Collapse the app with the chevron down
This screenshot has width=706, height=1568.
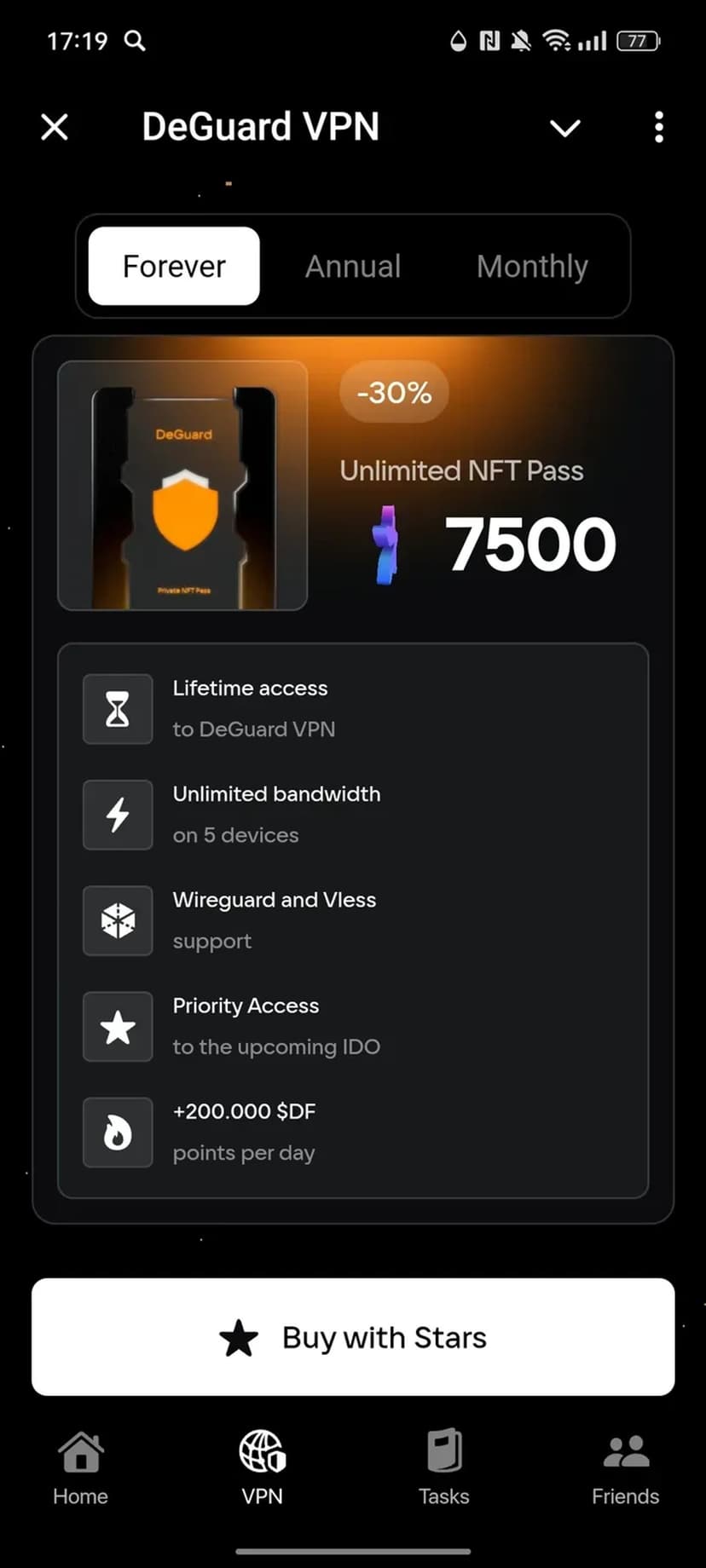(564, 128)
